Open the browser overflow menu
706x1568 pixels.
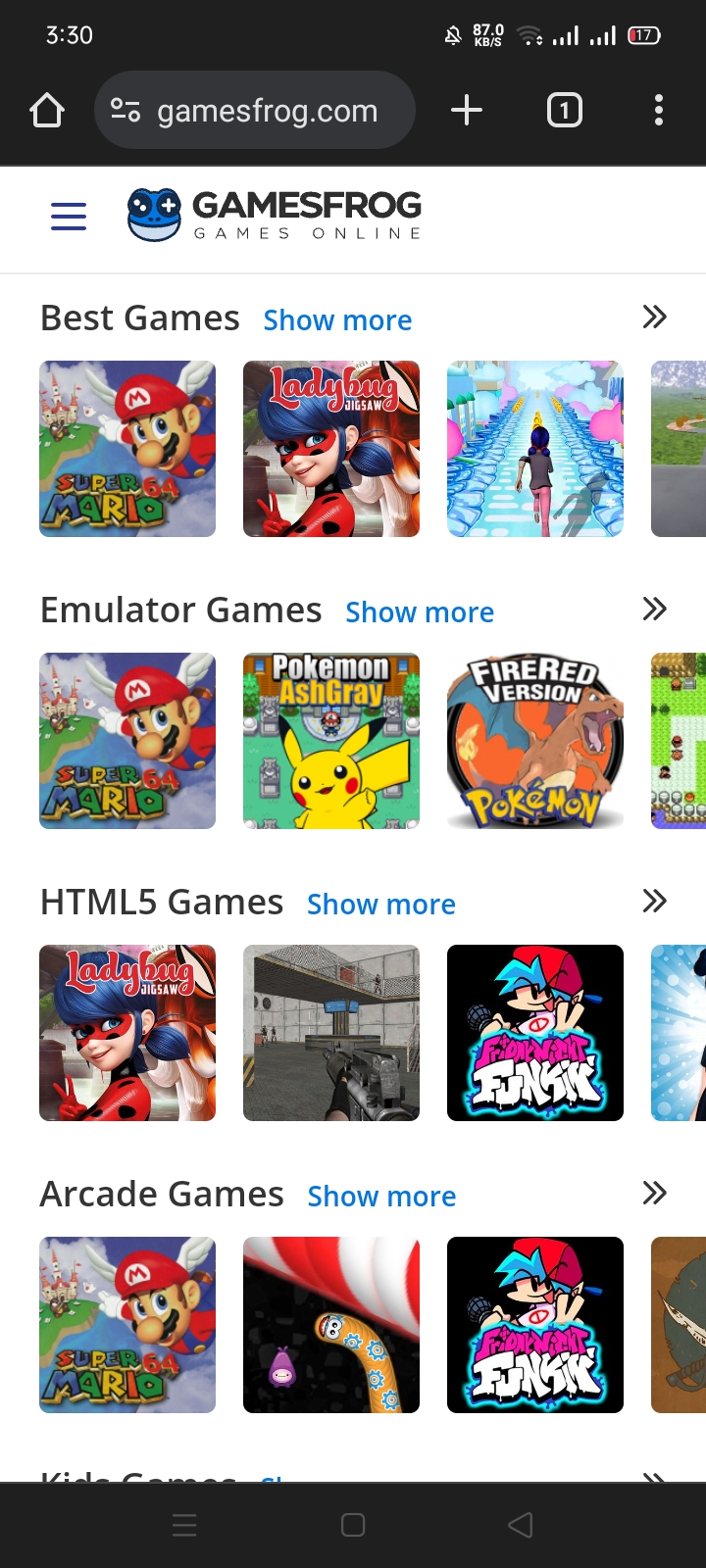659,111
